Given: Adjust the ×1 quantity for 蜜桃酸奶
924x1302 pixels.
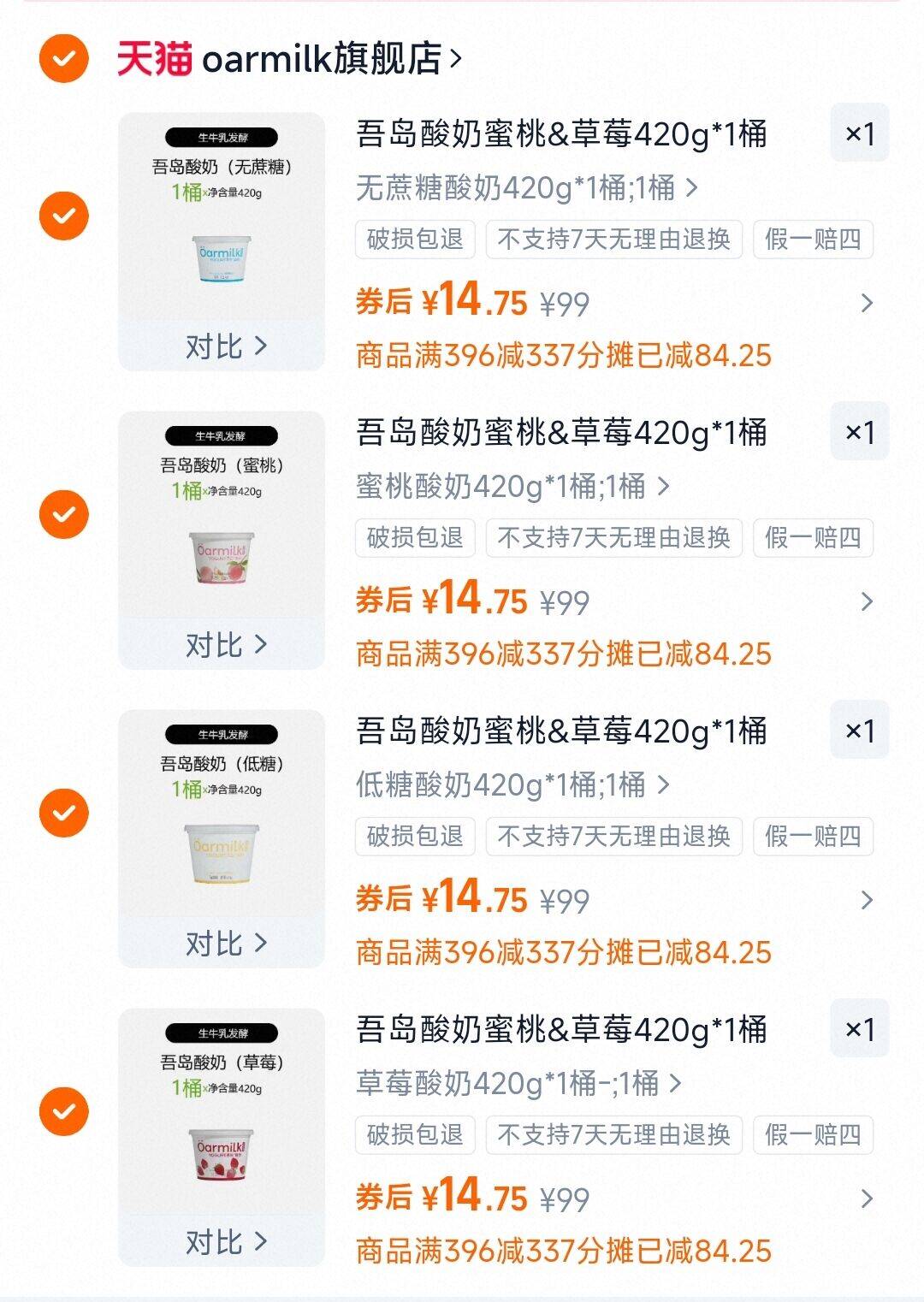Looking at the screenshot, I should 859,432.
